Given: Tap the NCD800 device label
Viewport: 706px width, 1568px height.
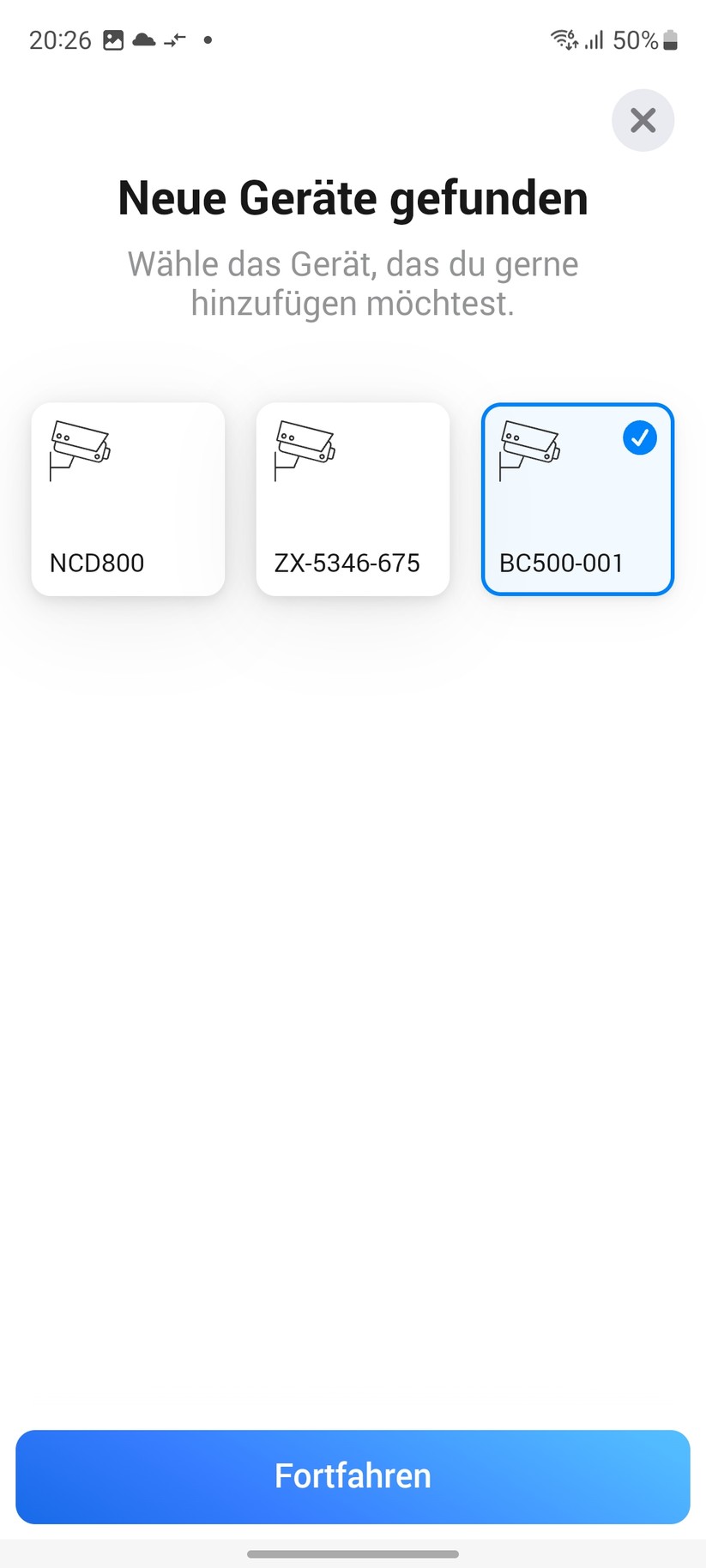Looking at the screenshot, I should coord(96,563).
